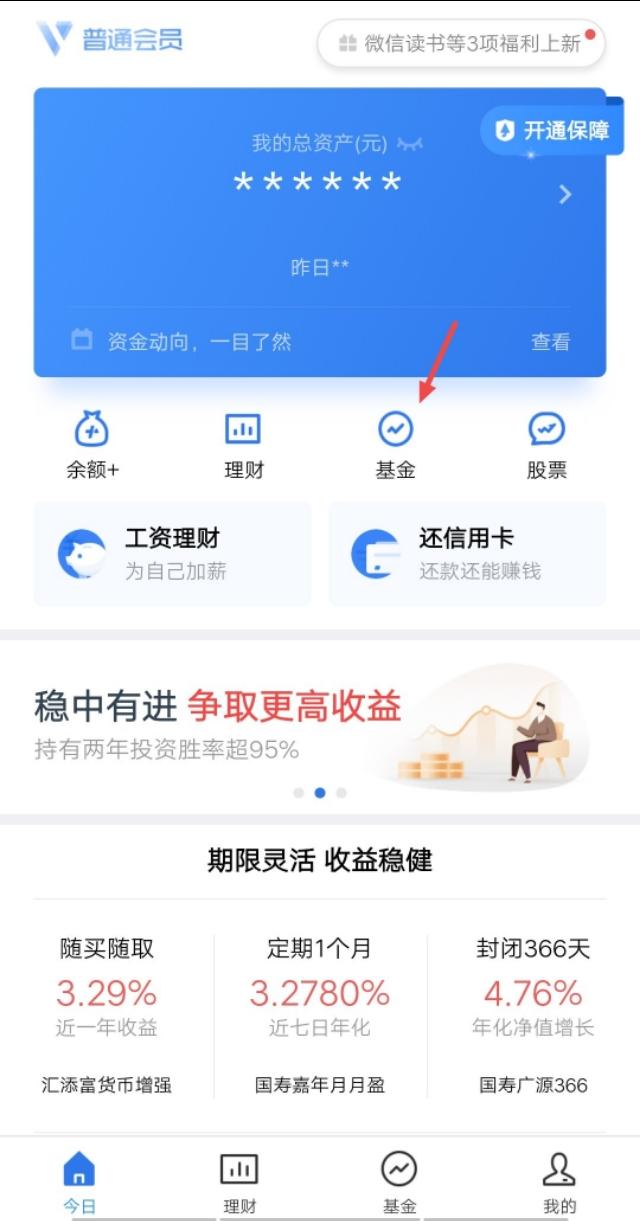Open the 基金 shortcut under assets card
The height and width of the screenshot is (1221, 640).
(395, 445)
